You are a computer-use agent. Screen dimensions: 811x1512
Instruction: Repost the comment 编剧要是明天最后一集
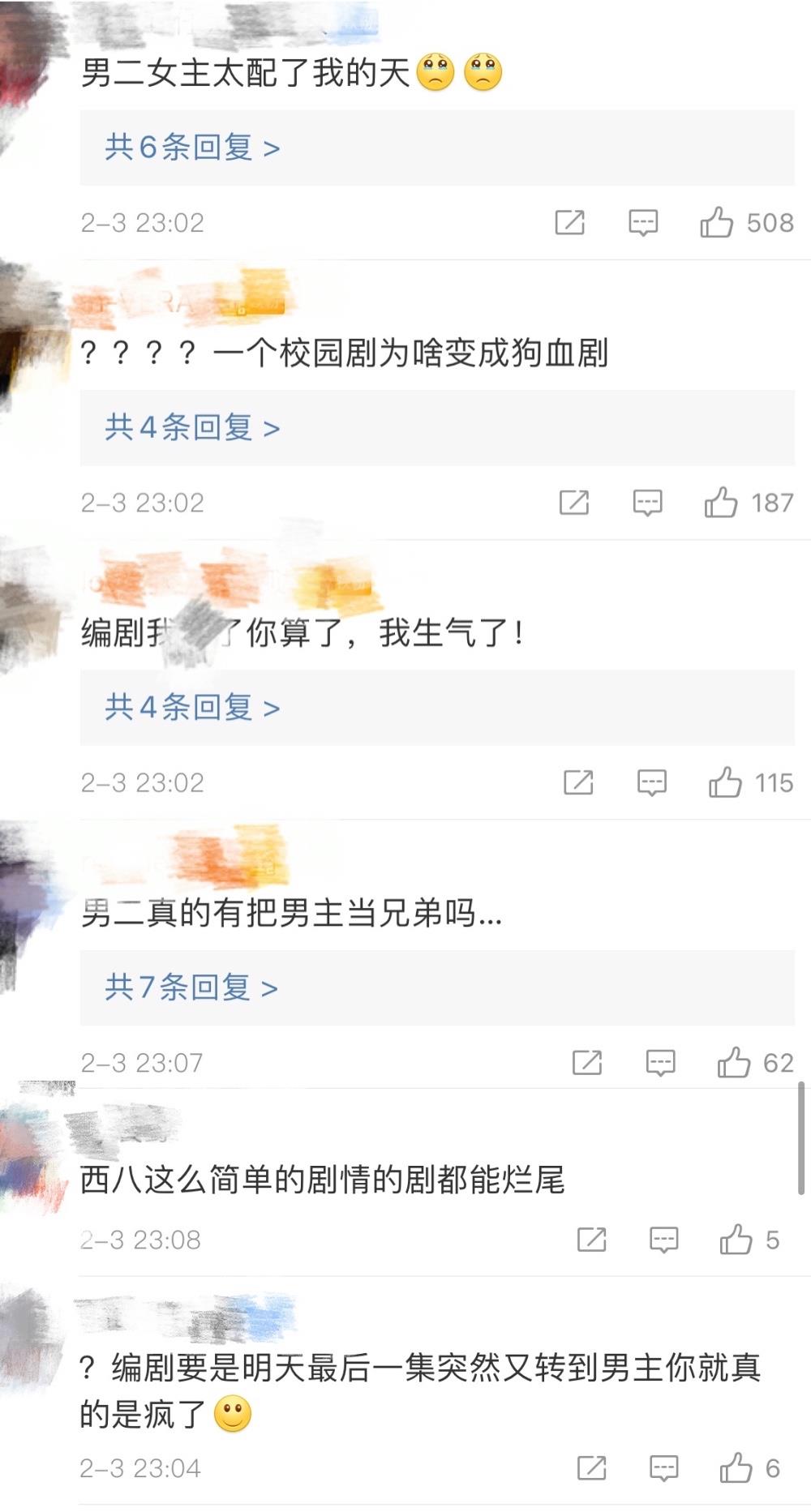coord(591,1468)
